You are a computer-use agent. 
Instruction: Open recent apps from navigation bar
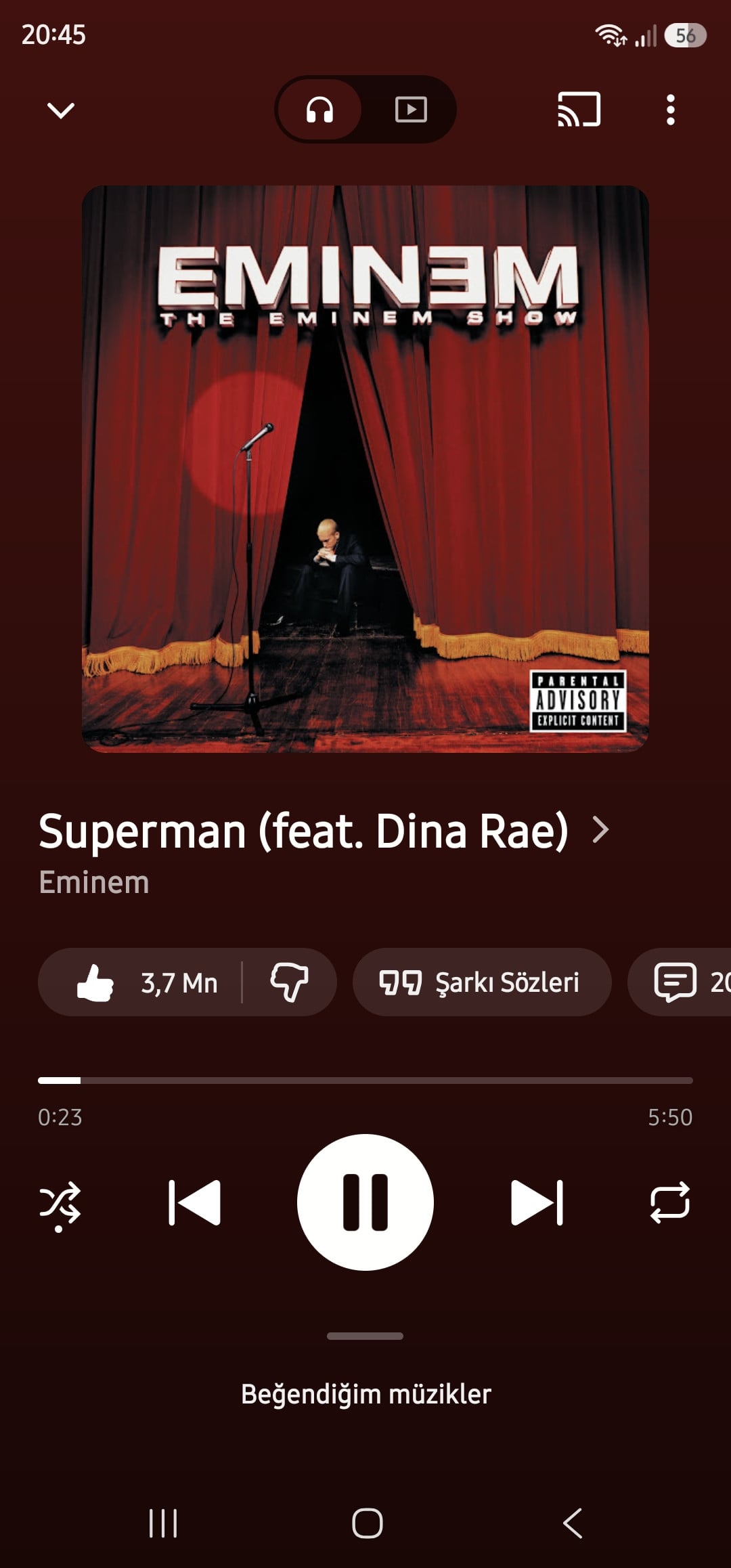point(163,1523)
